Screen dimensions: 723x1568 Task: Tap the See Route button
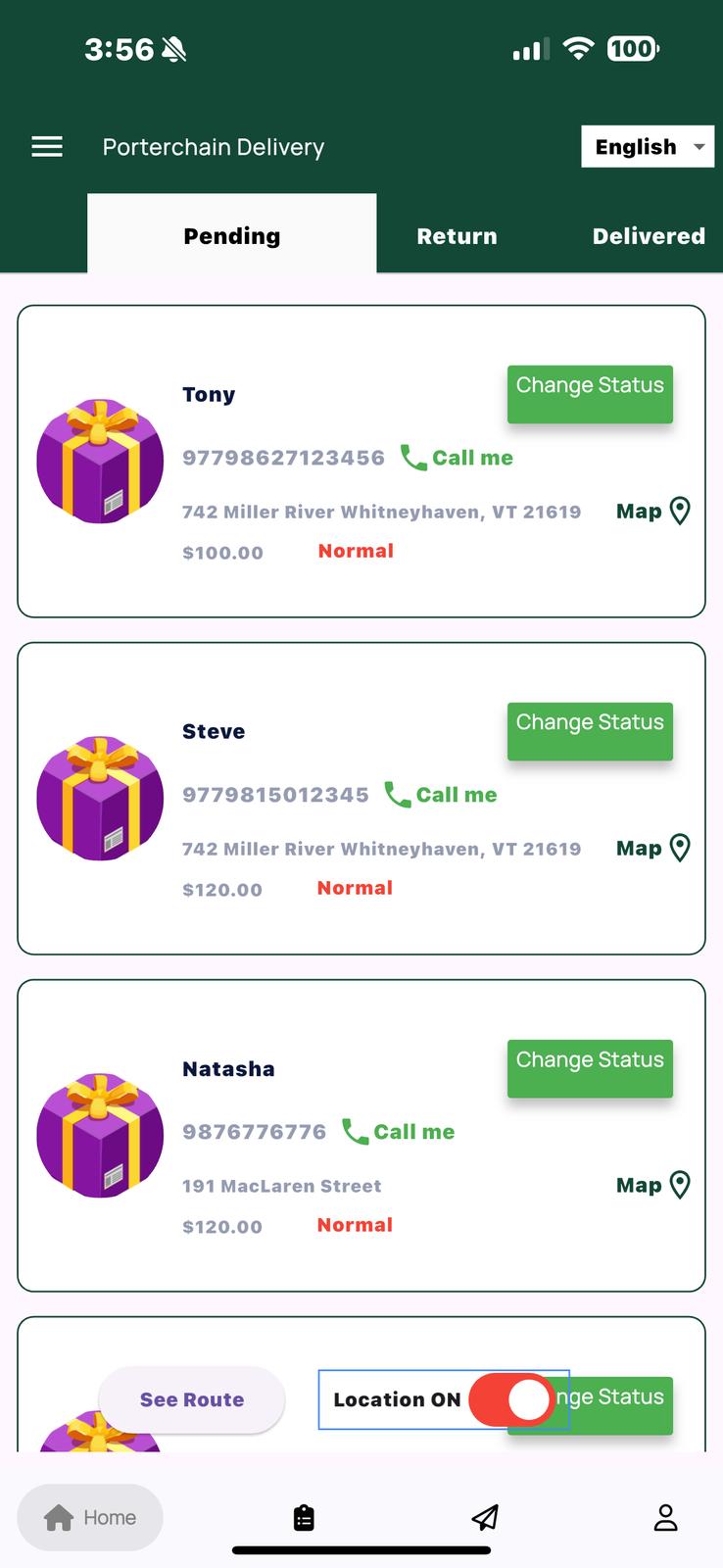coord(192,1399)
